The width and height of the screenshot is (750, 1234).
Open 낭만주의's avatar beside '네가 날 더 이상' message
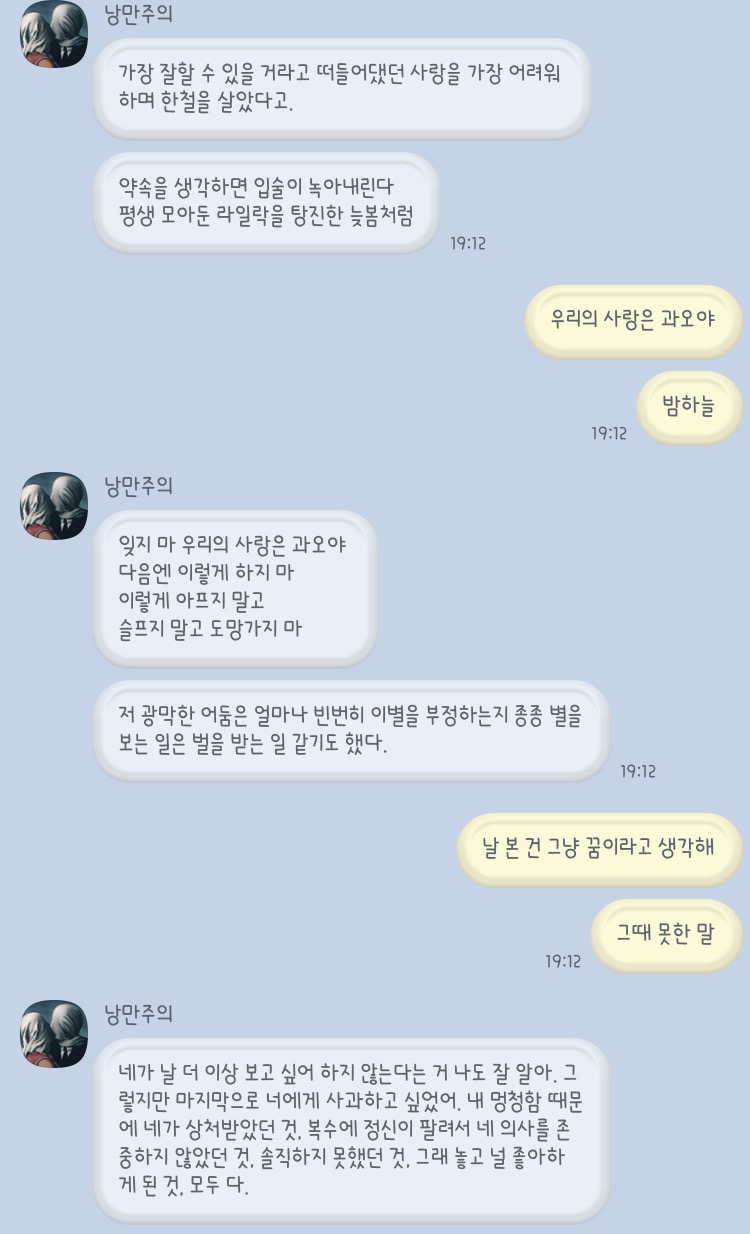click(x=54, y=1033)
